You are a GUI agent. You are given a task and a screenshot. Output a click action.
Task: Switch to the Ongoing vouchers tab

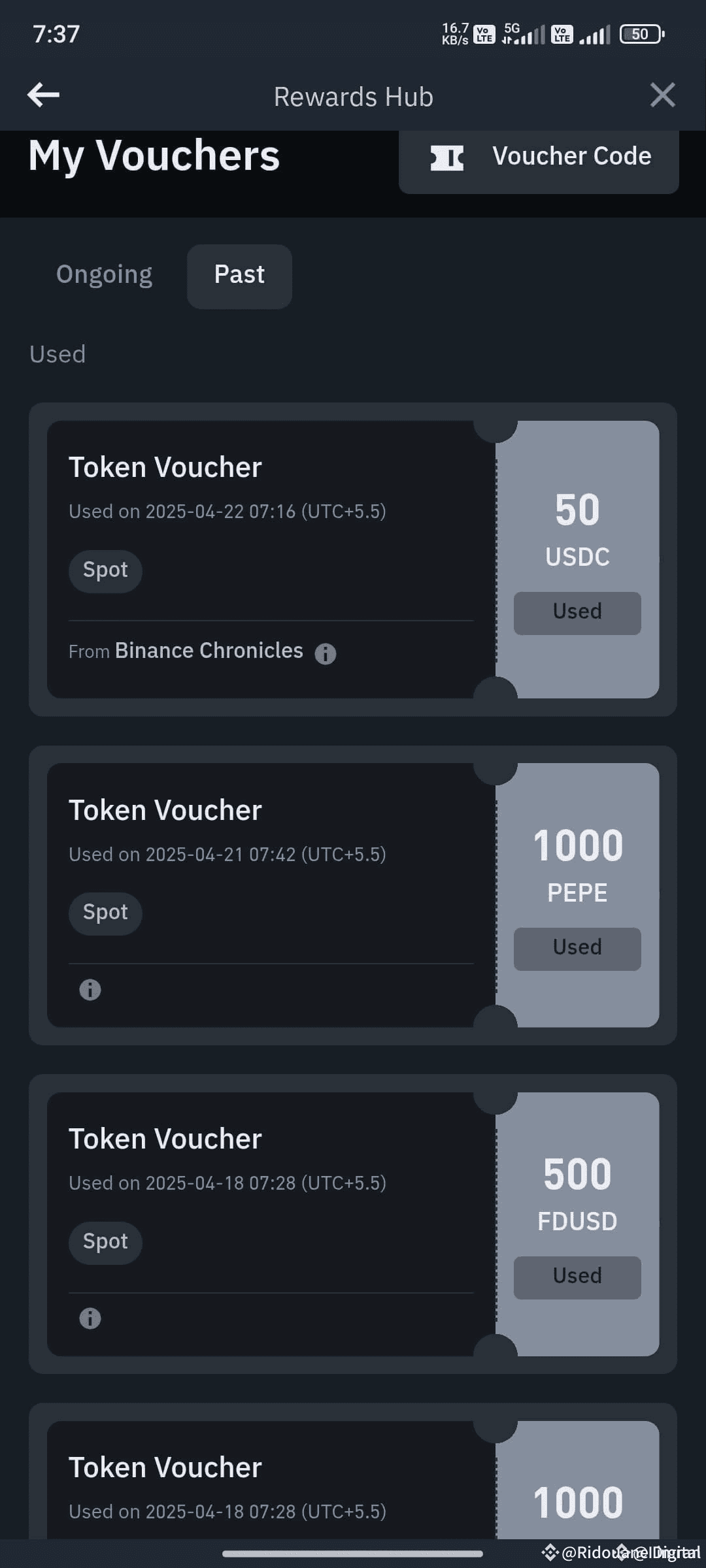pyautogui.click(x=104, y=274)
